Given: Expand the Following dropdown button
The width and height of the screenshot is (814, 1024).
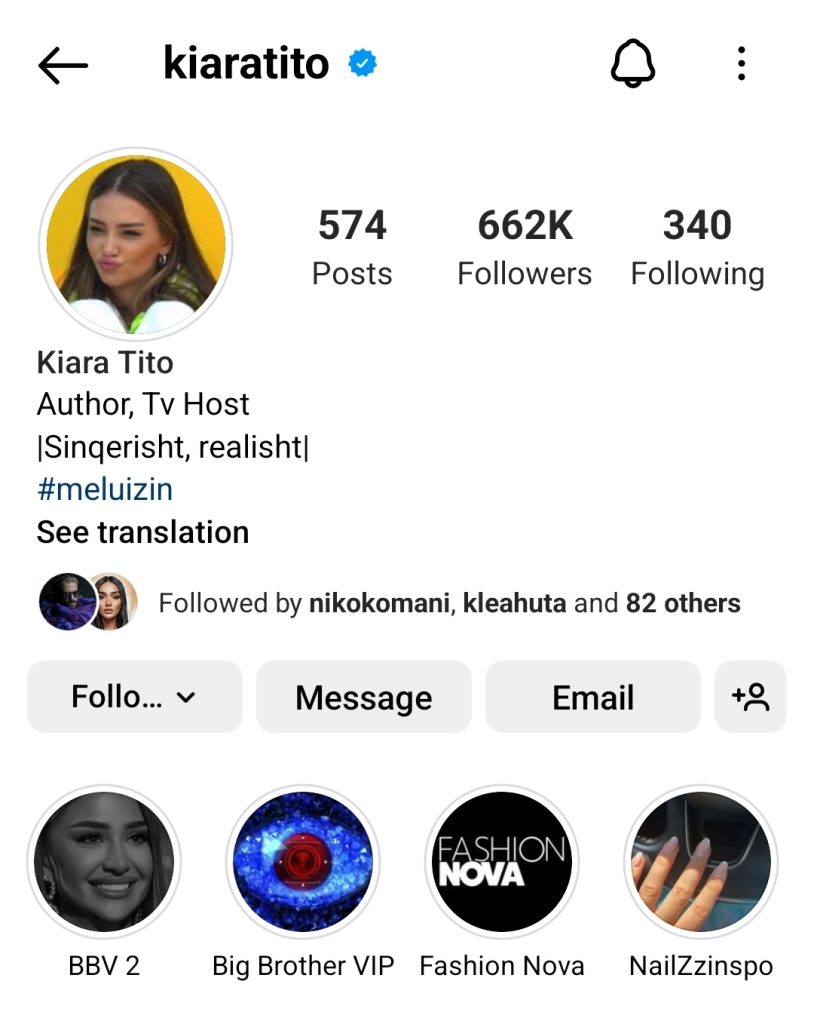Looking at the screenshot, I should tap(134, 697).
